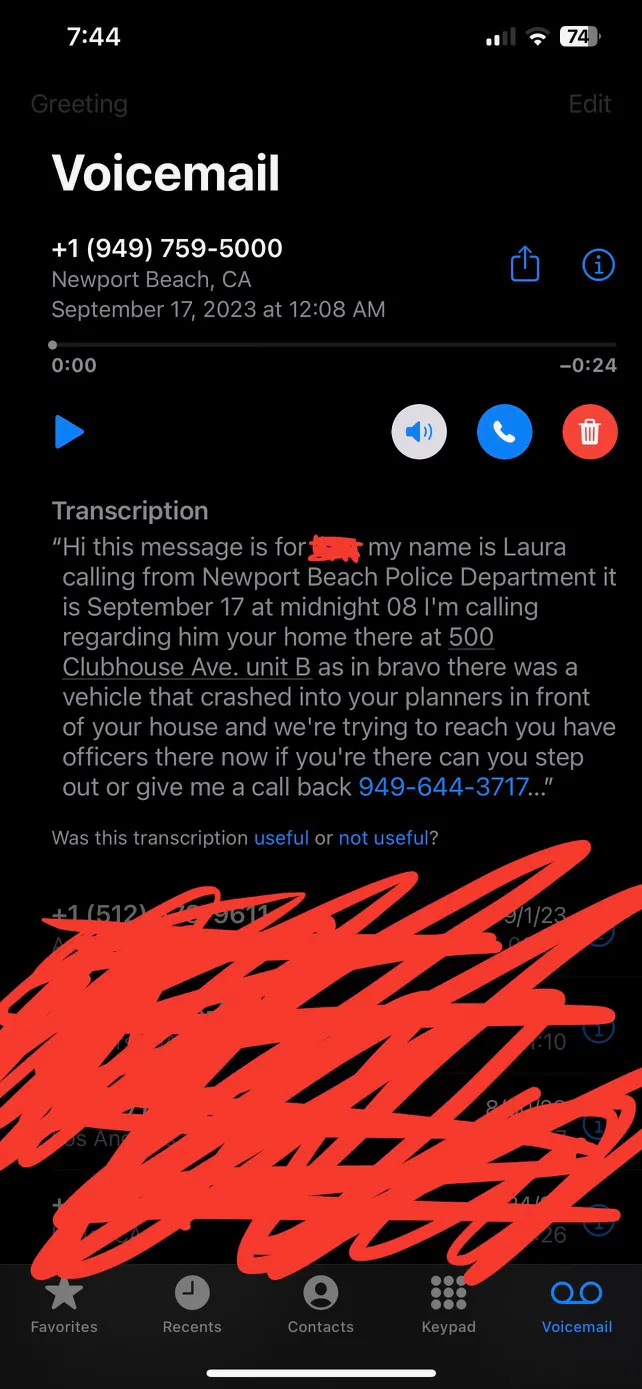Toggle speaker audio output
This screenshot has height=1389, width=642.
418,433
